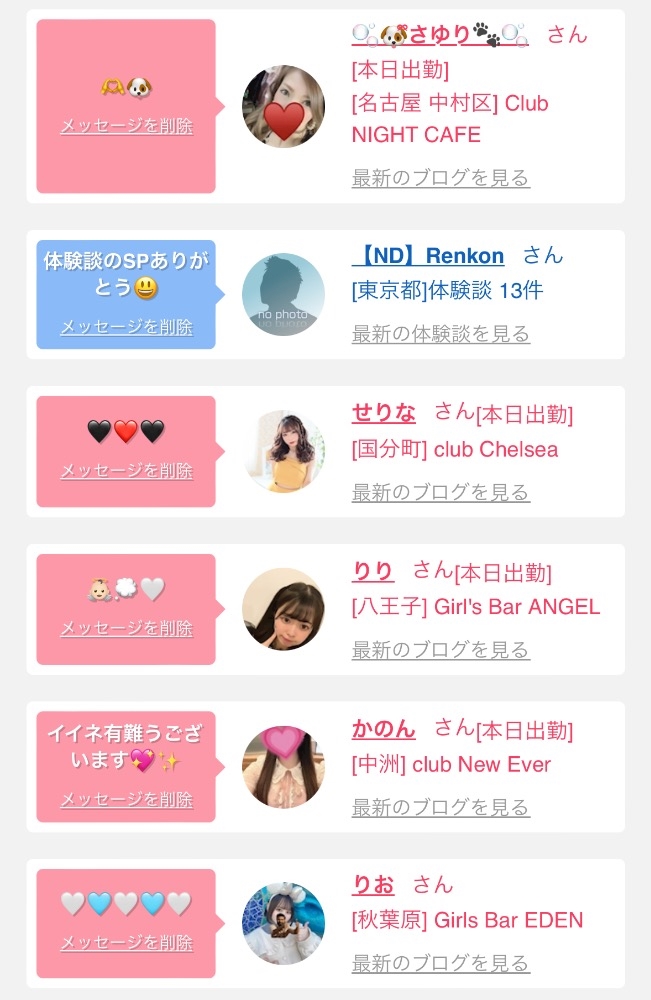Open りお's profile name link
Viewport: 651px width, 1000px height.
(373, 885)
